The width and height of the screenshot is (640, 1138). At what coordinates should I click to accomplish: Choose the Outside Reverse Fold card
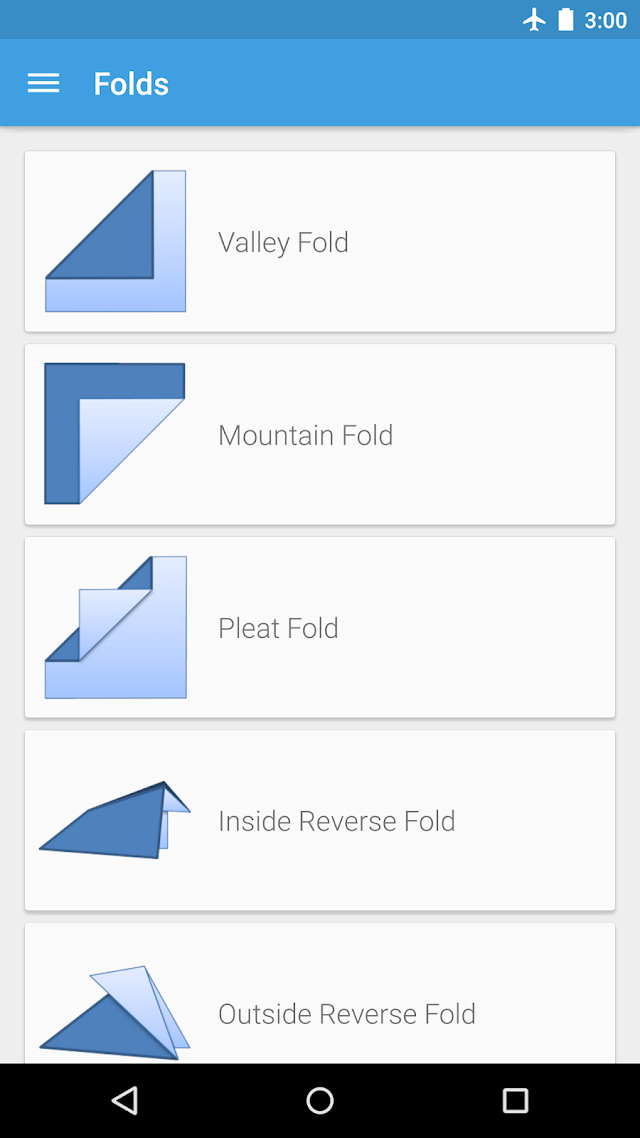[x=320, y=994]
